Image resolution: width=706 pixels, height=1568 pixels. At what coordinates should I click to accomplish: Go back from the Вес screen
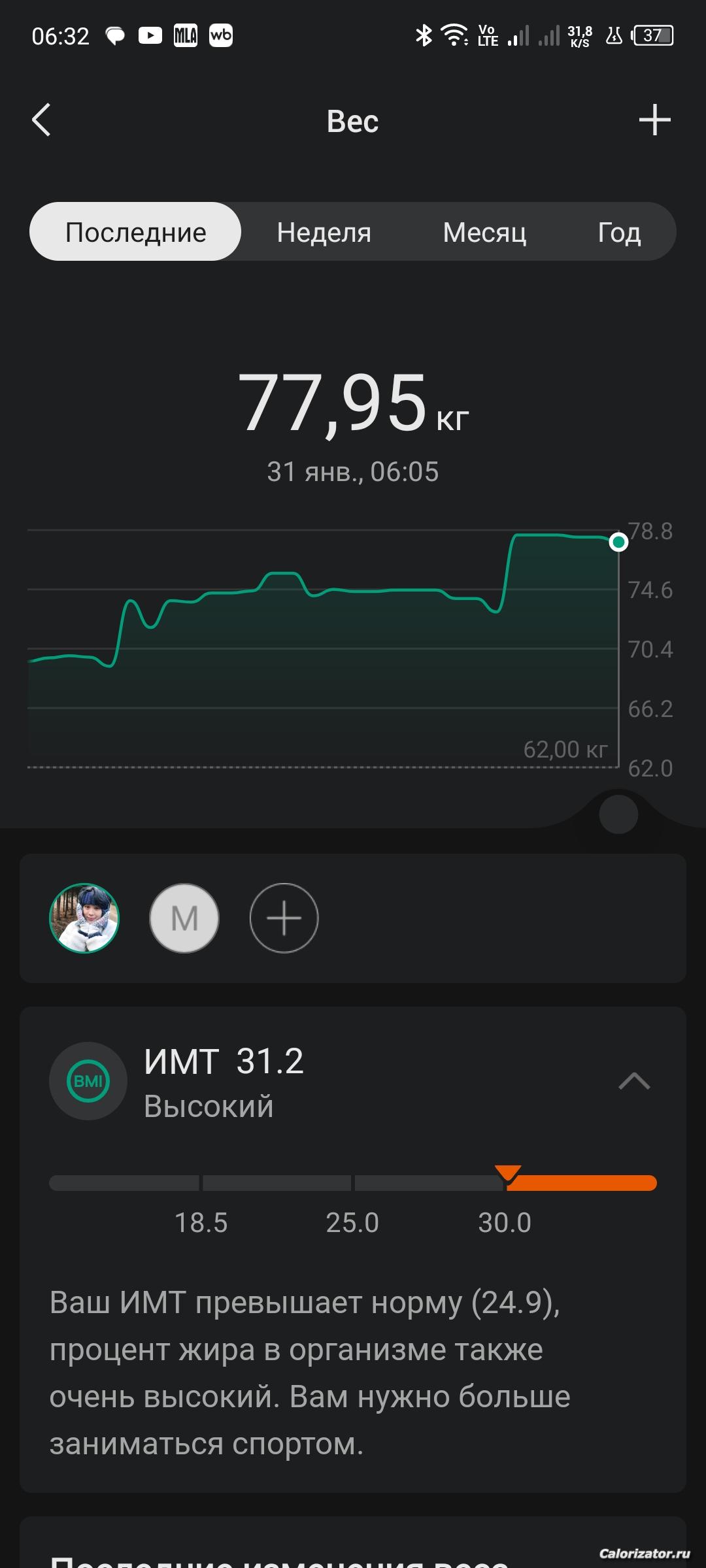point(41,120)
